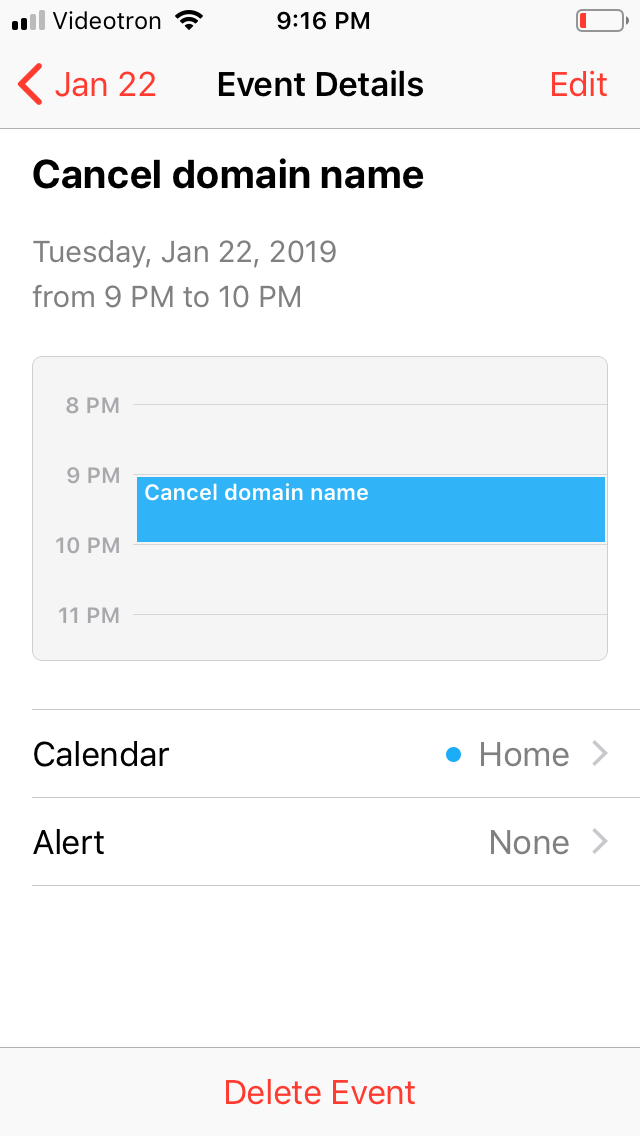Change the Alert setting
The height and width of the screenshot is (1136, 640).
pos(320,842)
